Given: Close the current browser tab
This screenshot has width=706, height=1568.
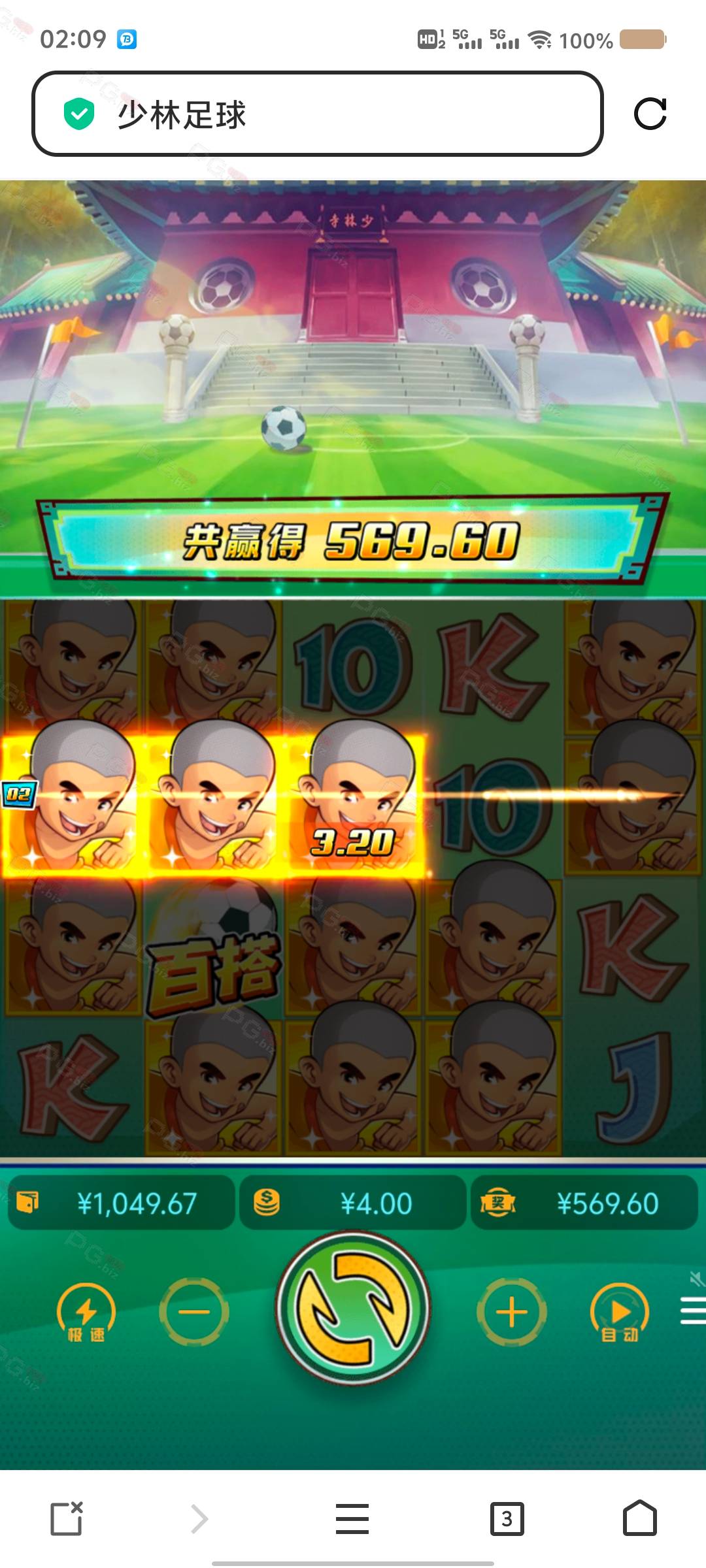Looking at the screenshot, I should (67, 1518).
